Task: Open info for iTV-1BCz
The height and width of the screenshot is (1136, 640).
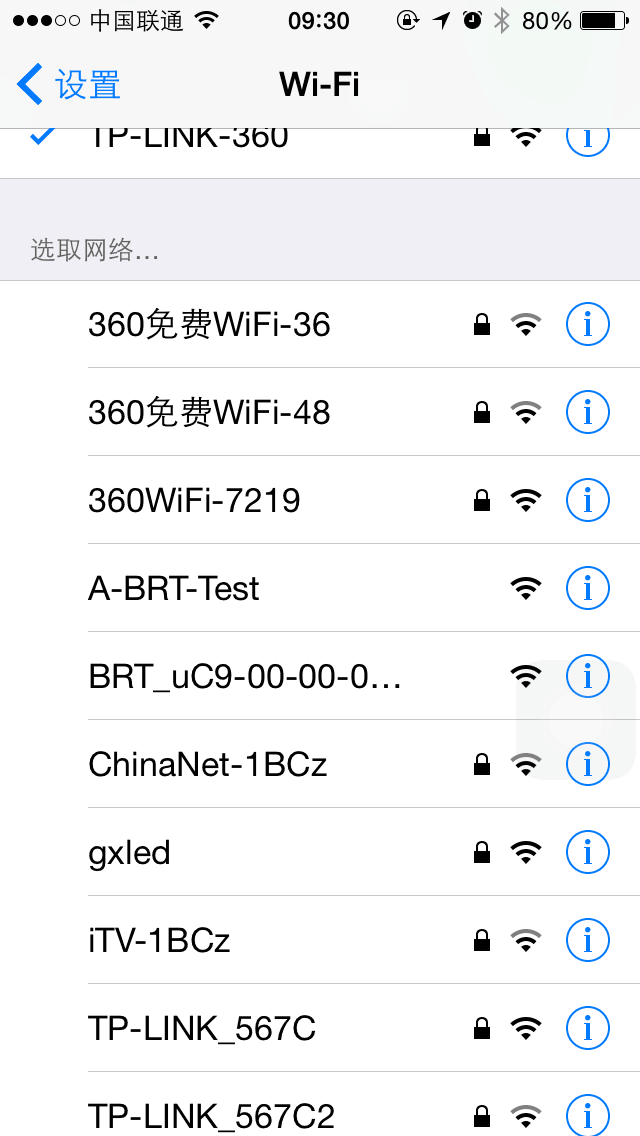Action: tap(588, 940)
